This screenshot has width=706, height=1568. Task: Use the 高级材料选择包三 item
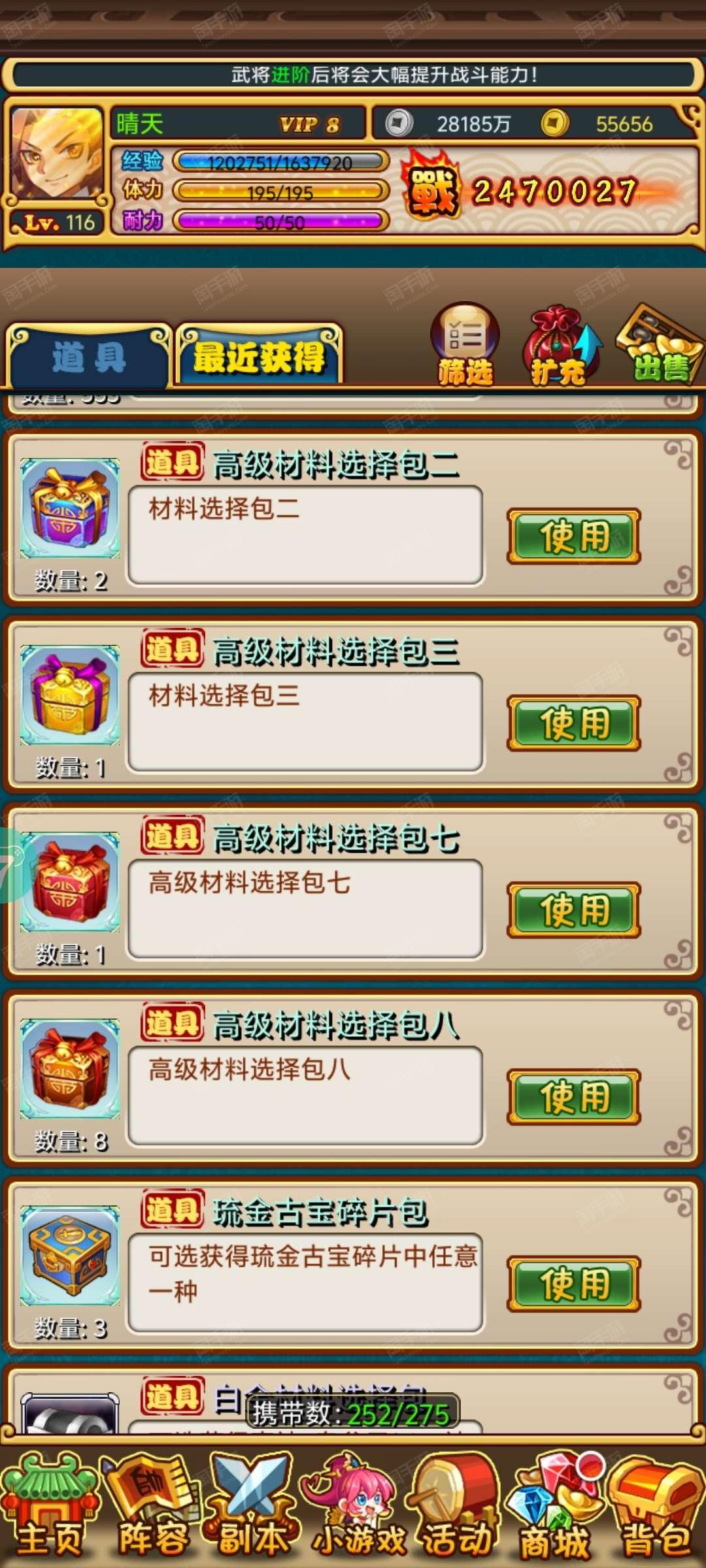pyautogui.click(x=574, y=723)
